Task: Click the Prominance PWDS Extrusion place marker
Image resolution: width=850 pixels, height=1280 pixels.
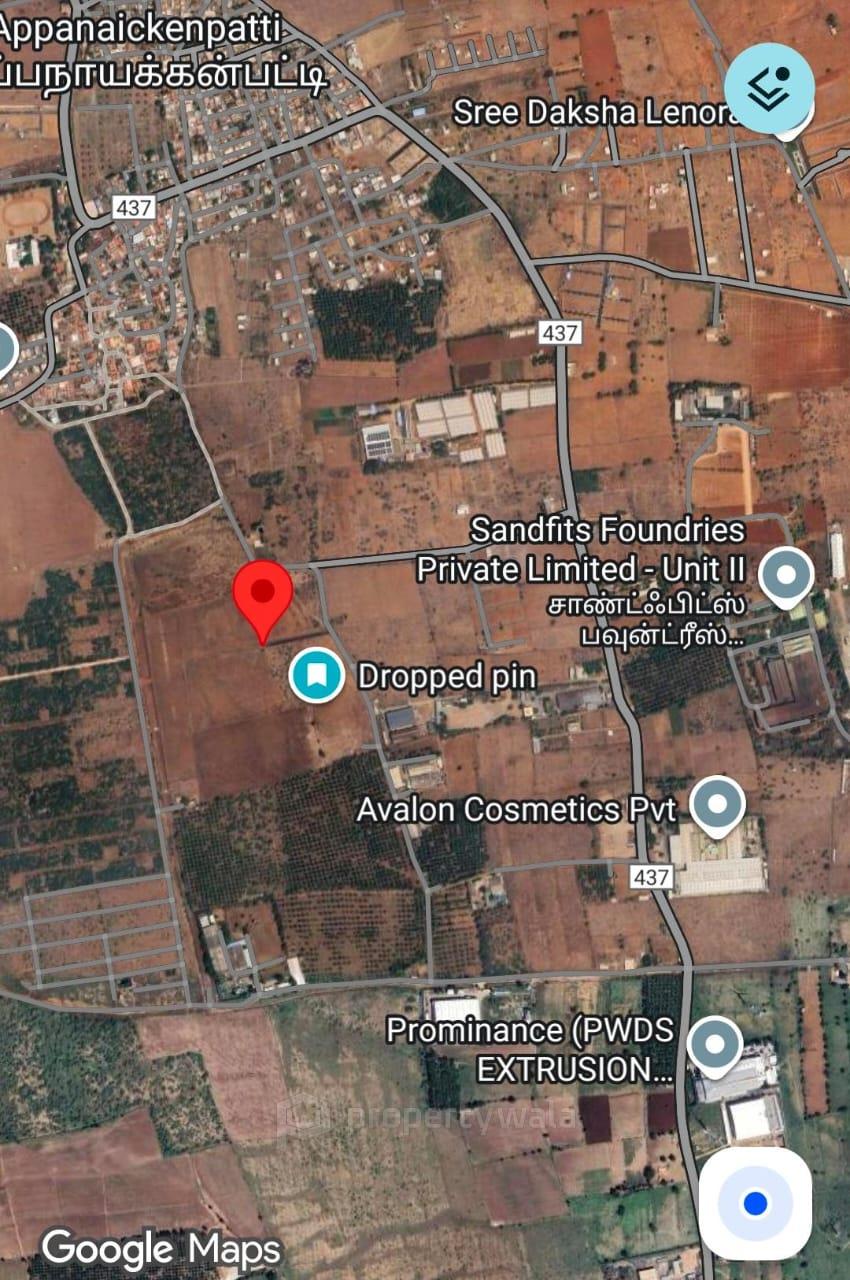Action: 713,1043
